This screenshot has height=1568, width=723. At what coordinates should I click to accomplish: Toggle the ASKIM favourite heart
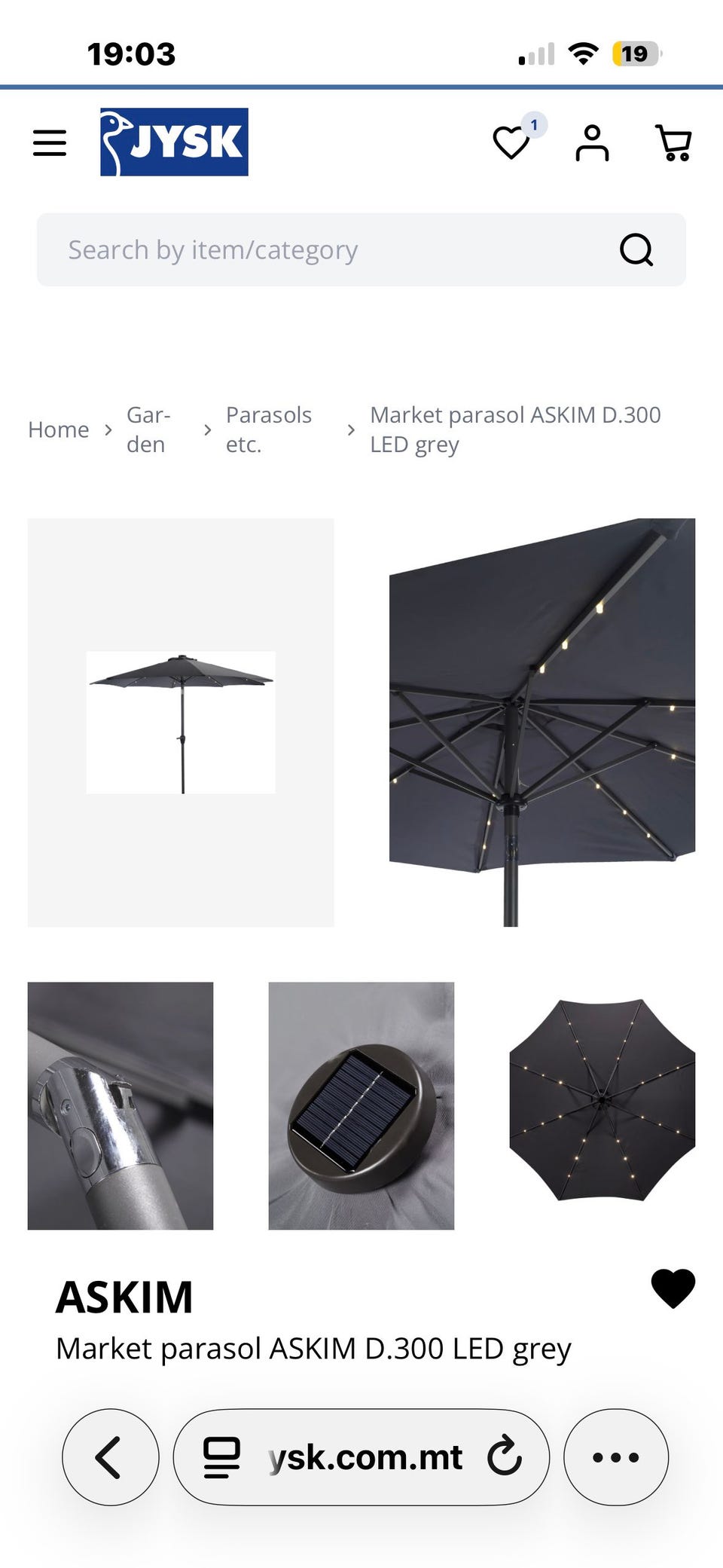click(x=673, y=1288)
